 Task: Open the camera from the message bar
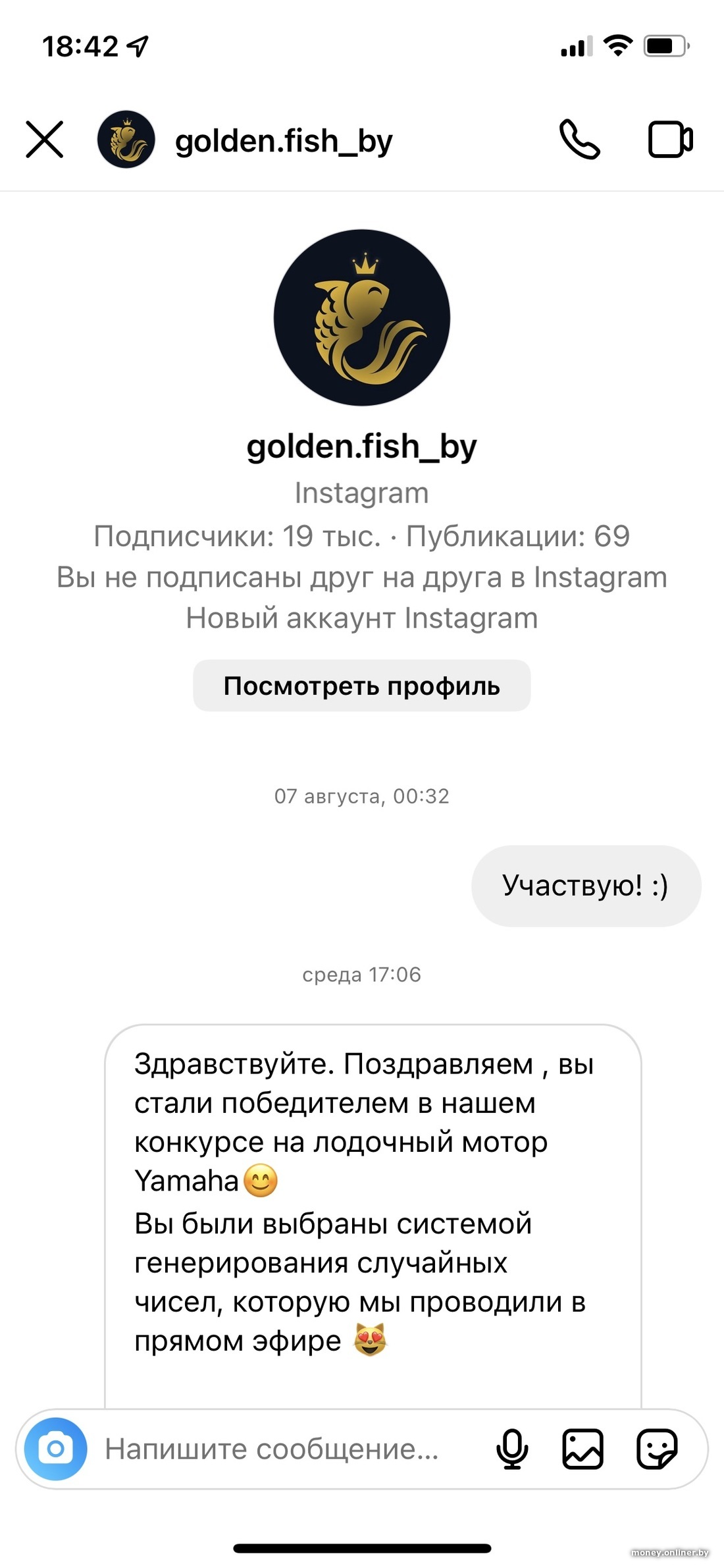point(56,1449)
